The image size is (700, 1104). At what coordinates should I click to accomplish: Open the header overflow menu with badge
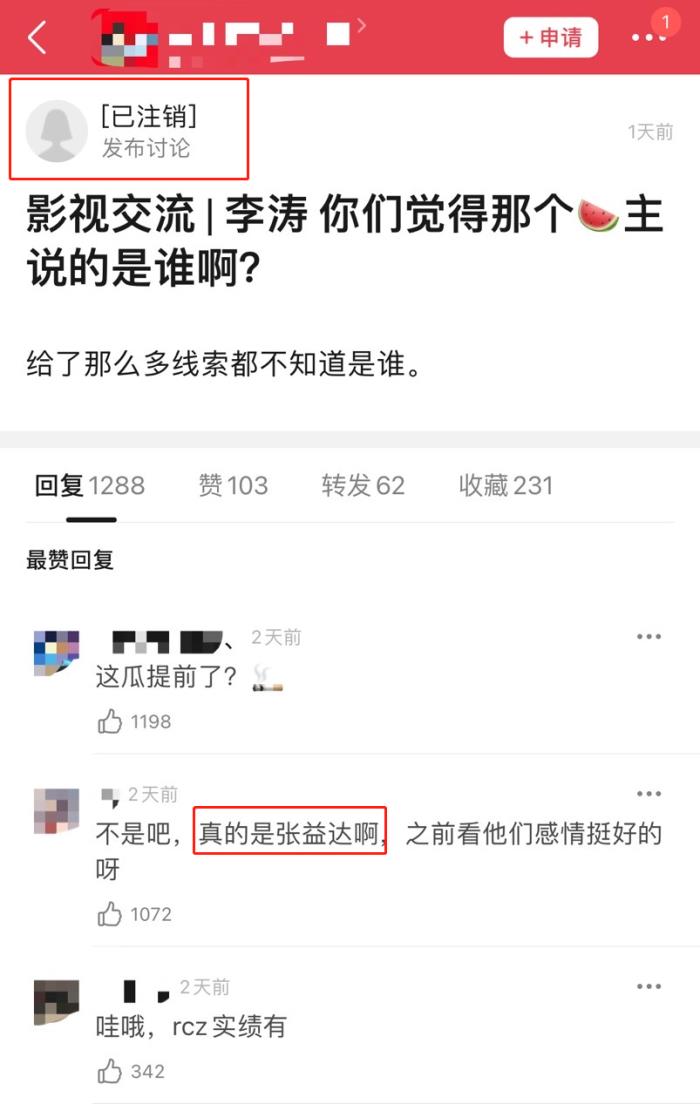(x=648, y=38)
